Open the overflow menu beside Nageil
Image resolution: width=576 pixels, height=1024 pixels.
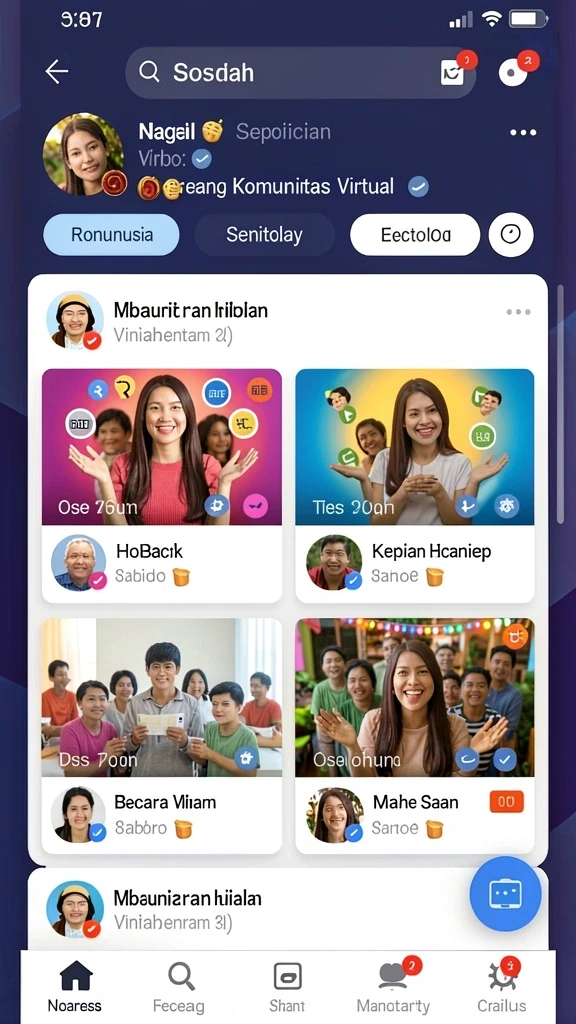523,133
